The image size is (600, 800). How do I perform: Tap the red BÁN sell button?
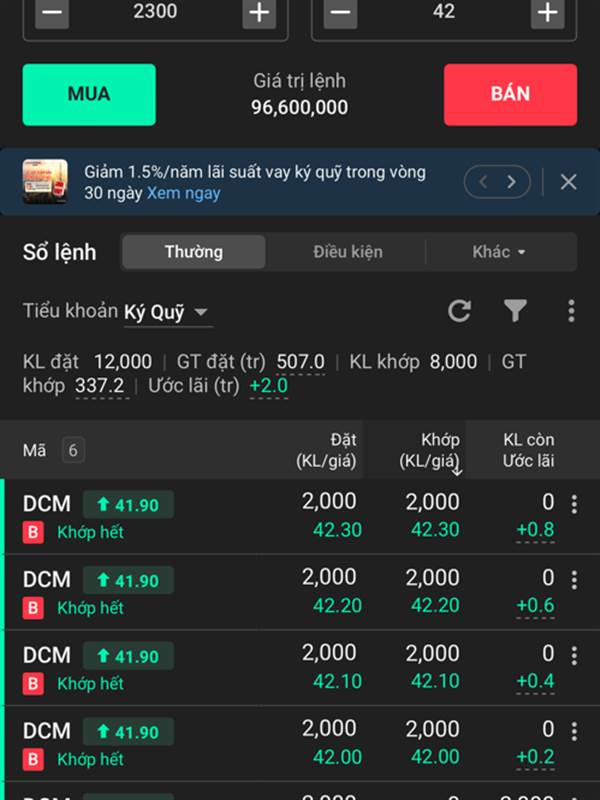(x=510, y=95)
